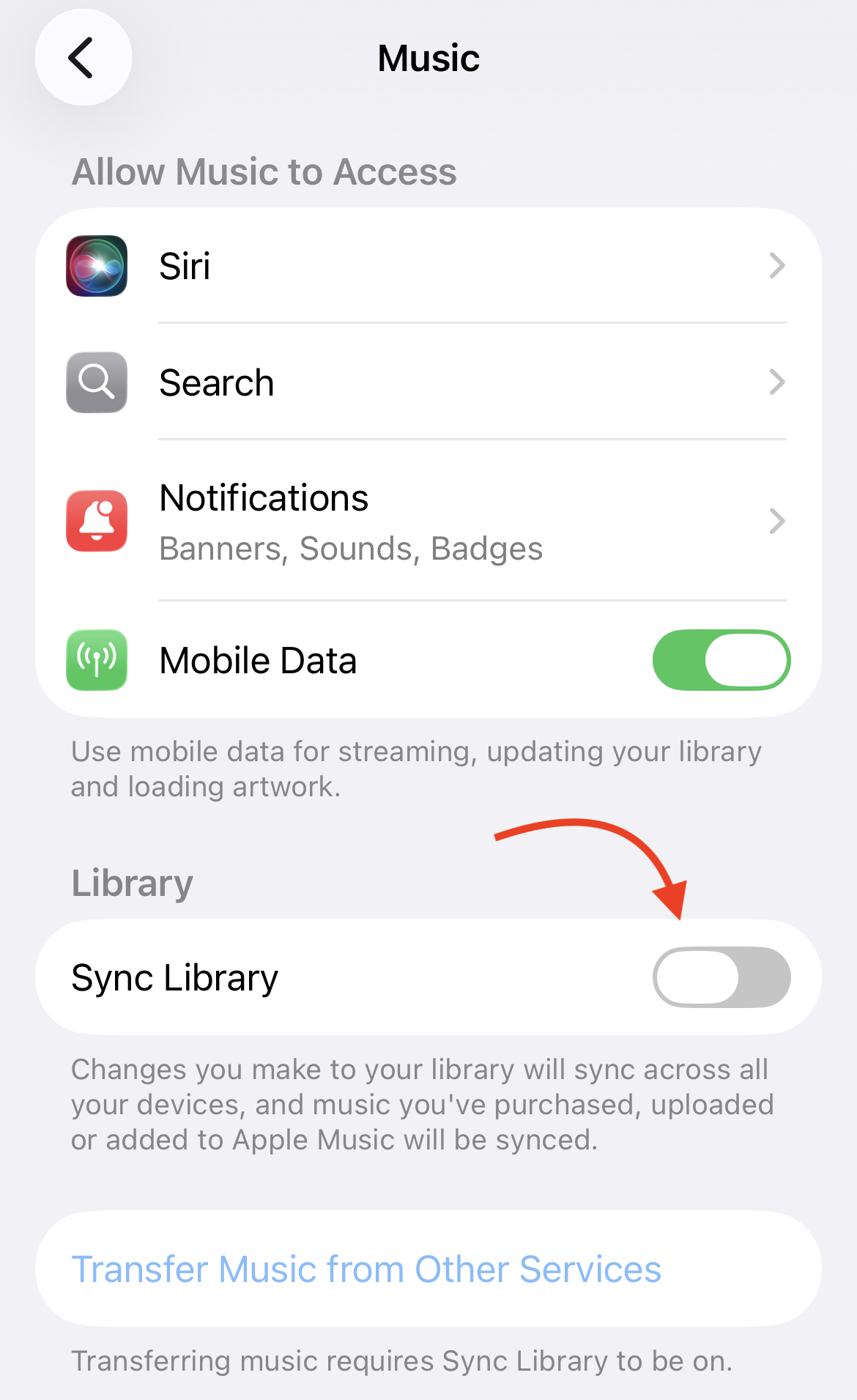Disable Mobile Data for Music
857x1400 pixels.
pyautogui.click(x=721, y=659)
